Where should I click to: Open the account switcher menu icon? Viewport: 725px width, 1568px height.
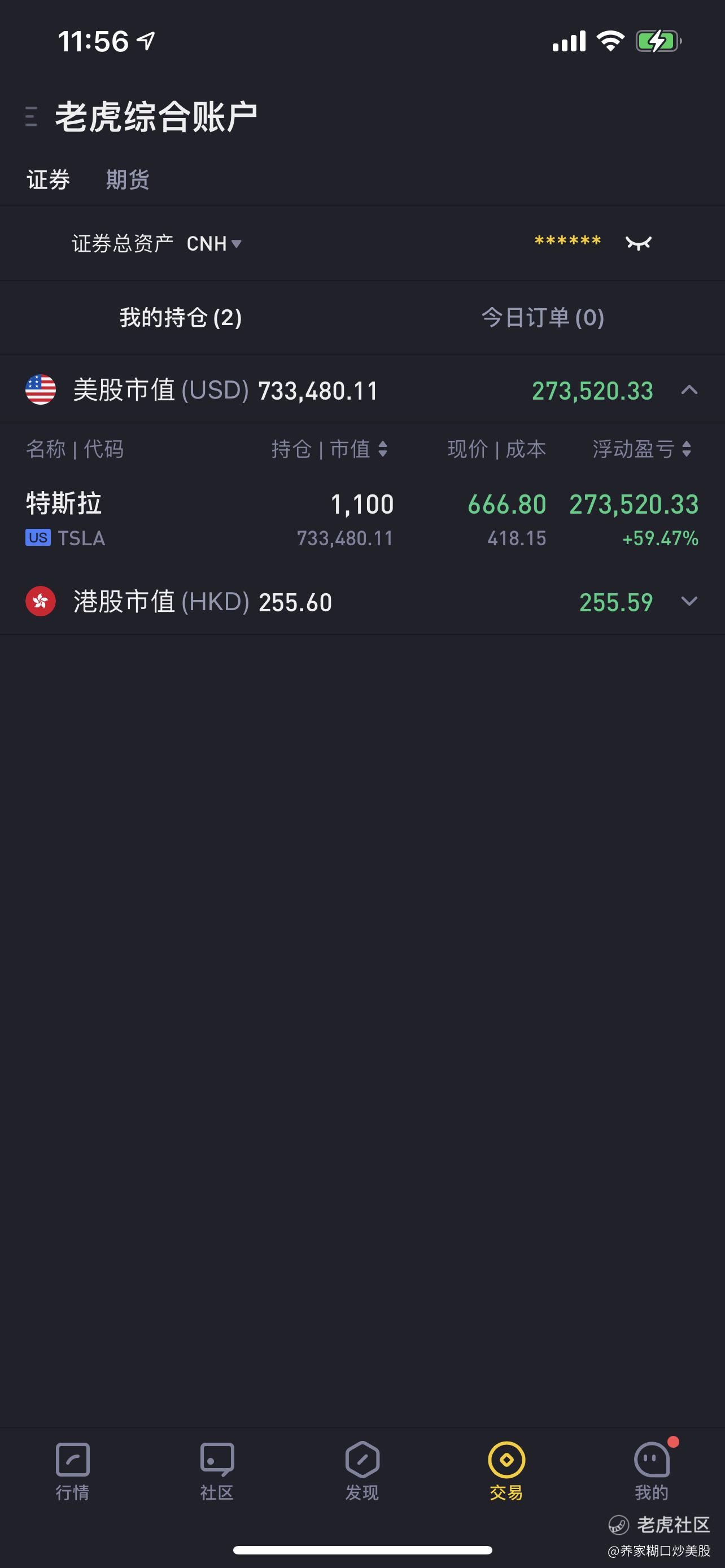pyautogui.click(x=32, y=116)
